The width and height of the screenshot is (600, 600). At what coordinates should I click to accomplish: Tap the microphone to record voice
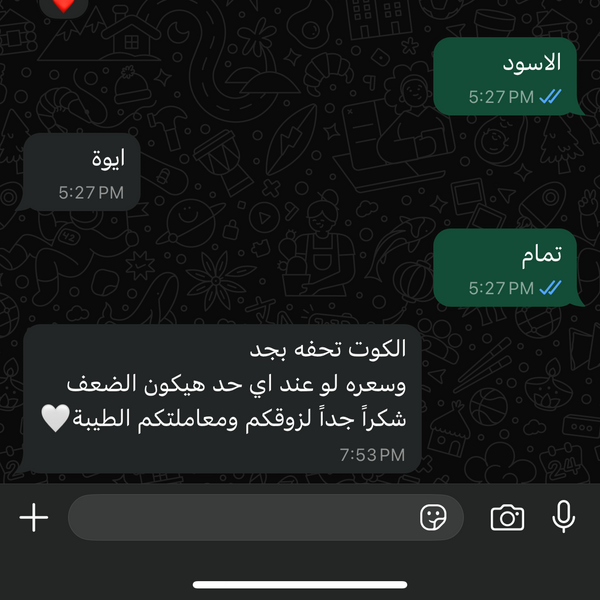coord(564,517)
